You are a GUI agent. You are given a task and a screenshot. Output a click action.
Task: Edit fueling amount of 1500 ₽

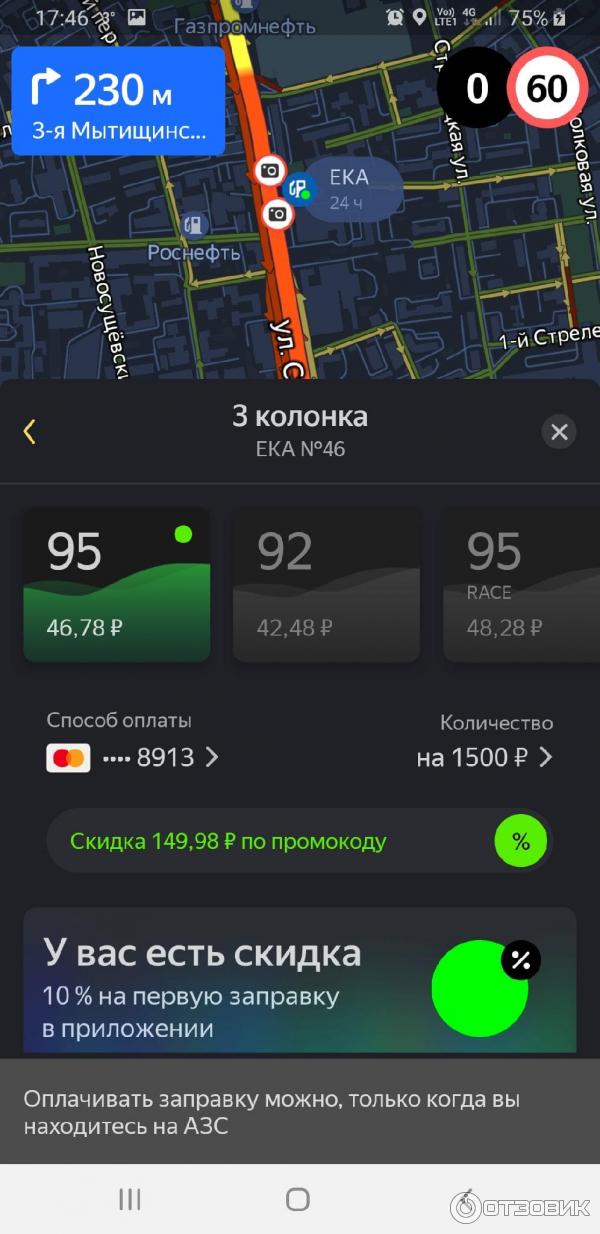coord(485,757)
